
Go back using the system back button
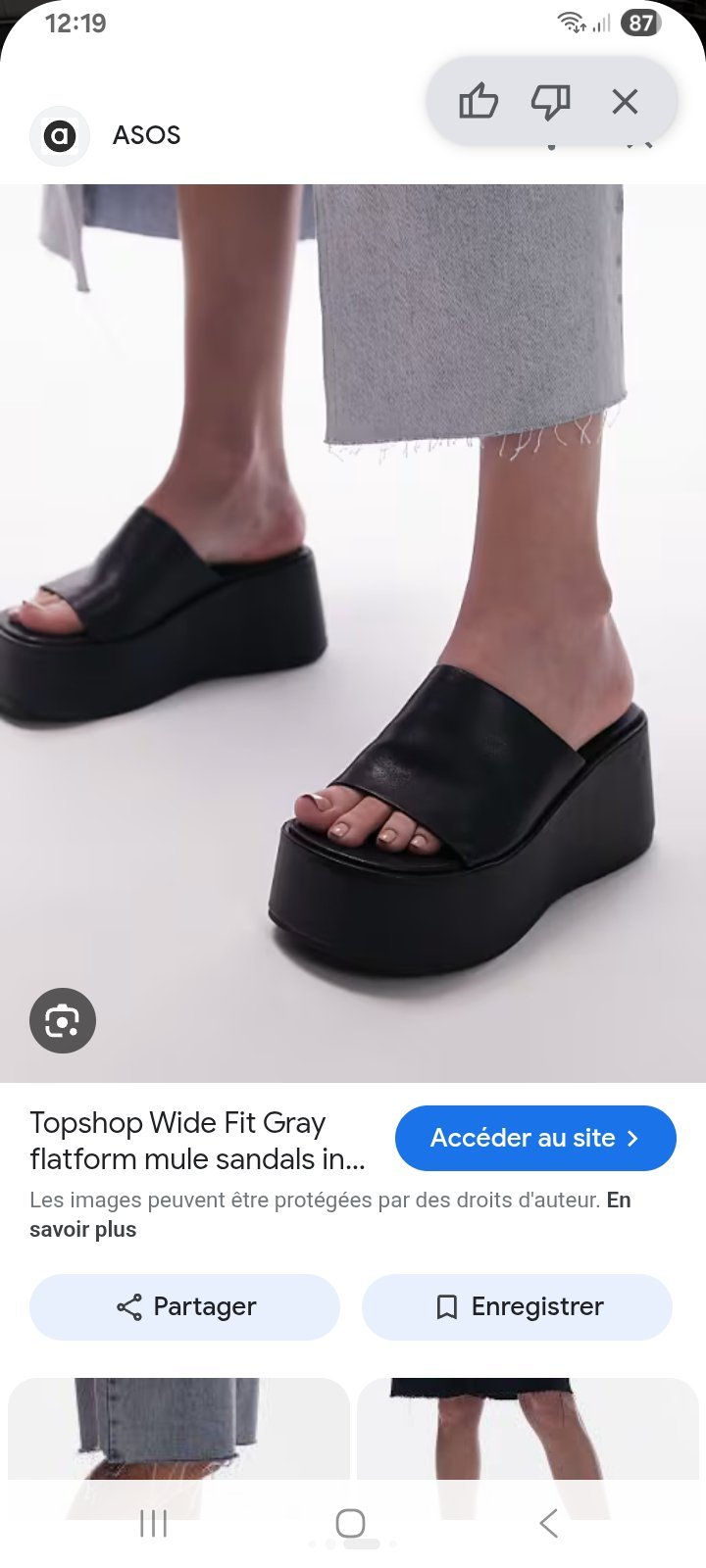tap(548, 1523)
